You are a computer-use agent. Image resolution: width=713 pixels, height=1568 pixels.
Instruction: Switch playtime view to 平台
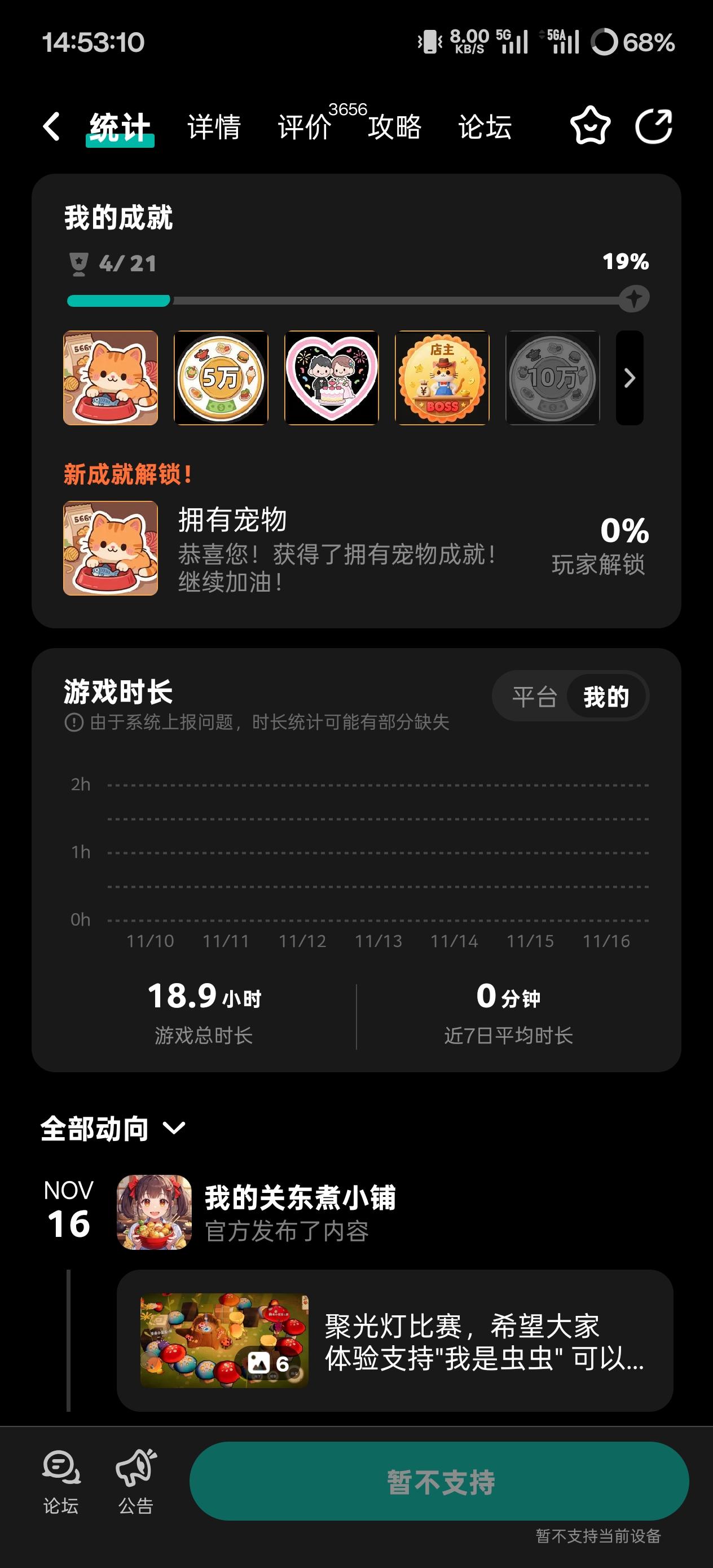(534, 697)
